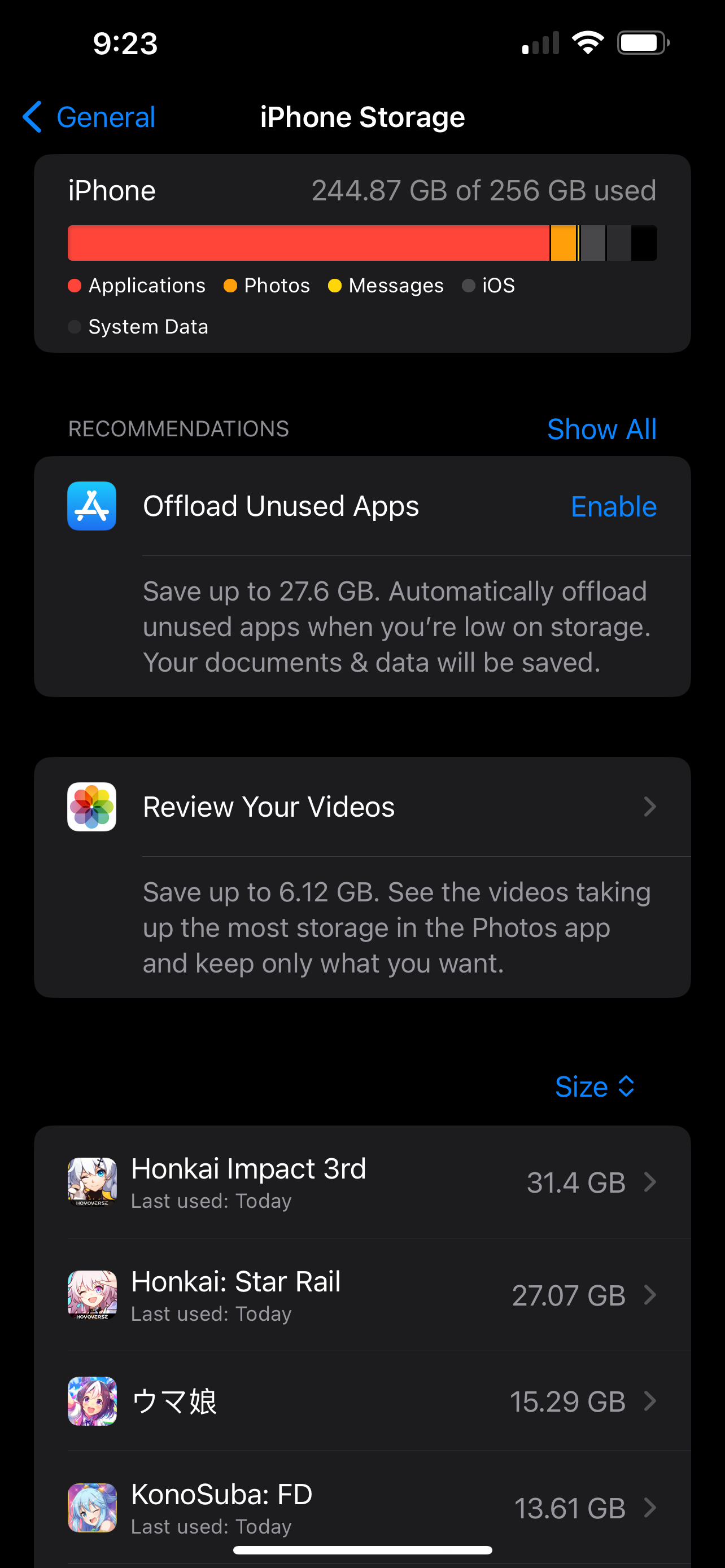Show All storage recommendations
The image size is (725, 1568).
pyautogui.click(x=601, y=429)
